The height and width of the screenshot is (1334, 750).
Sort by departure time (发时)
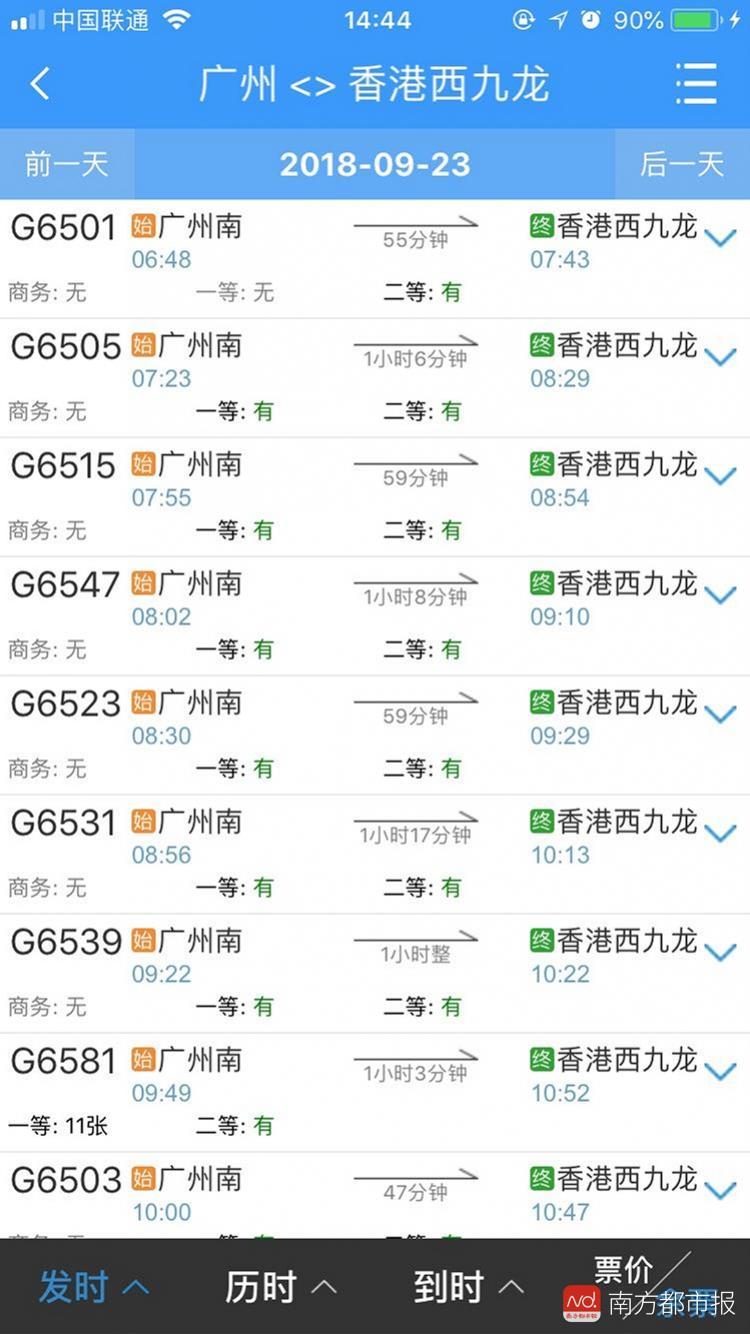tap(92, 1287)
